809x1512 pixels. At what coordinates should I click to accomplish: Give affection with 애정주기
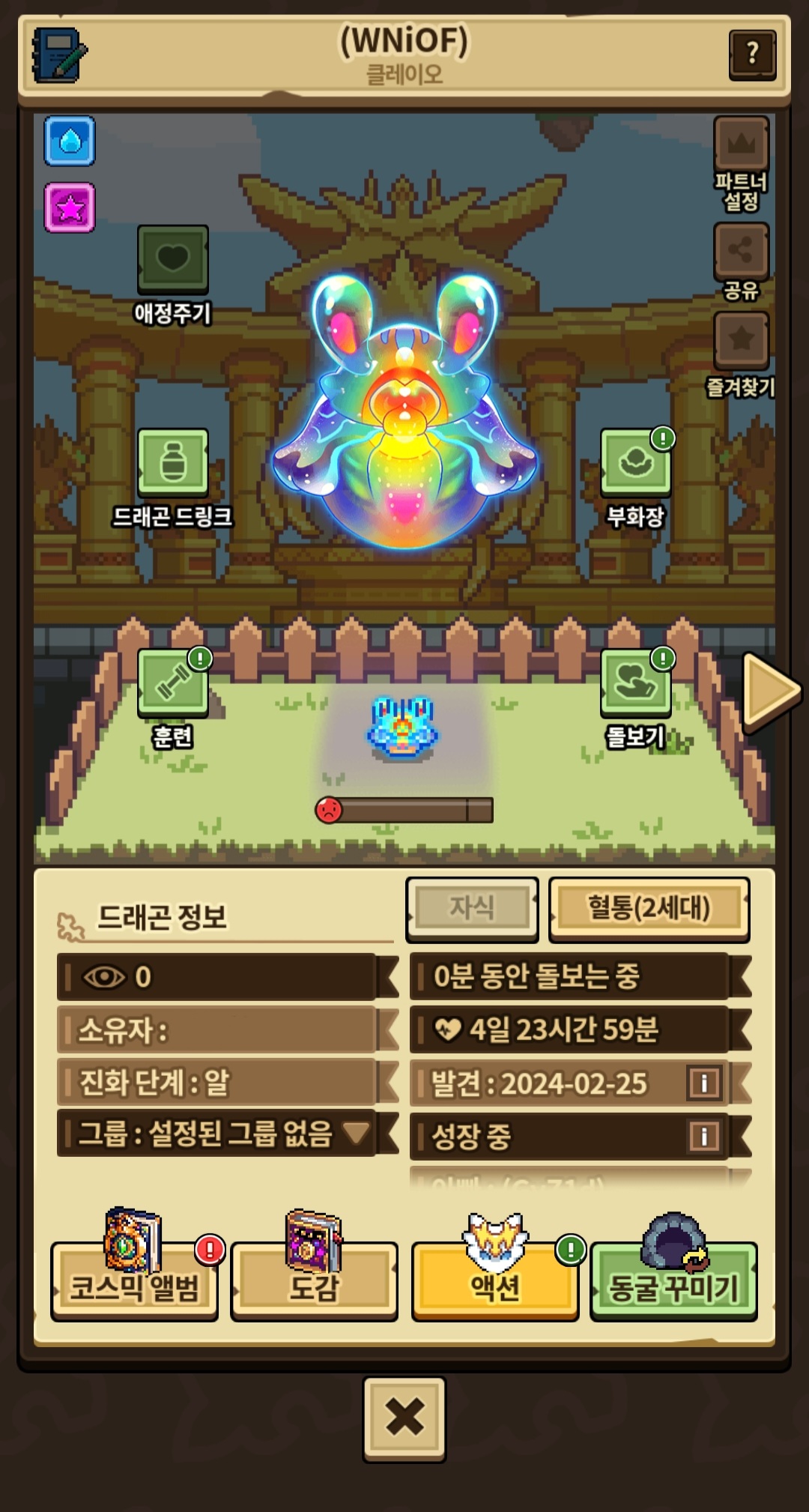point(172,259)
